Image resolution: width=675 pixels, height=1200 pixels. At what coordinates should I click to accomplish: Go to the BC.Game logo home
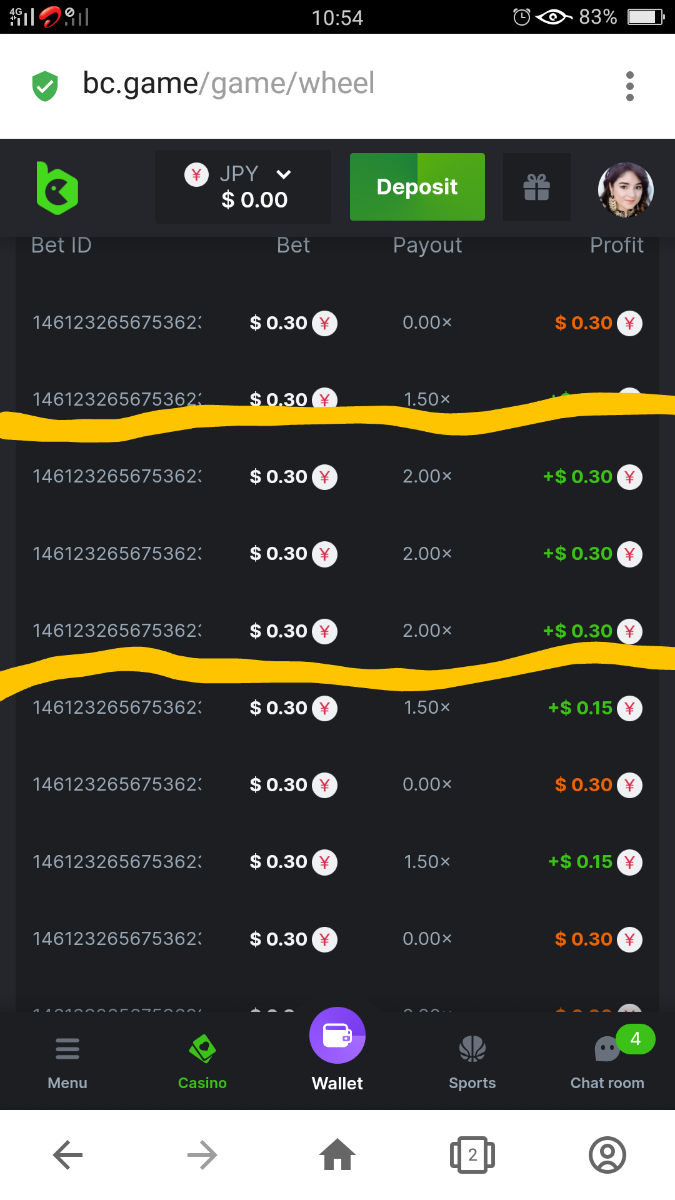pyautogui.click(x=57, y=187)
